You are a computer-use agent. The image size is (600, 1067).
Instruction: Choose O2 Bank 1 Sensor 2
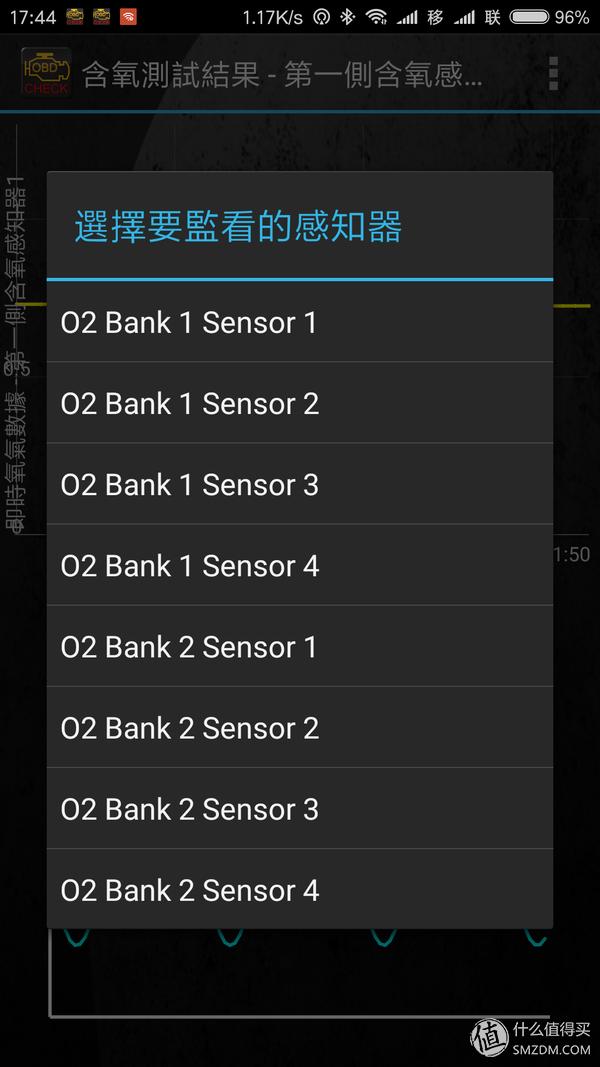coord(299,403)
